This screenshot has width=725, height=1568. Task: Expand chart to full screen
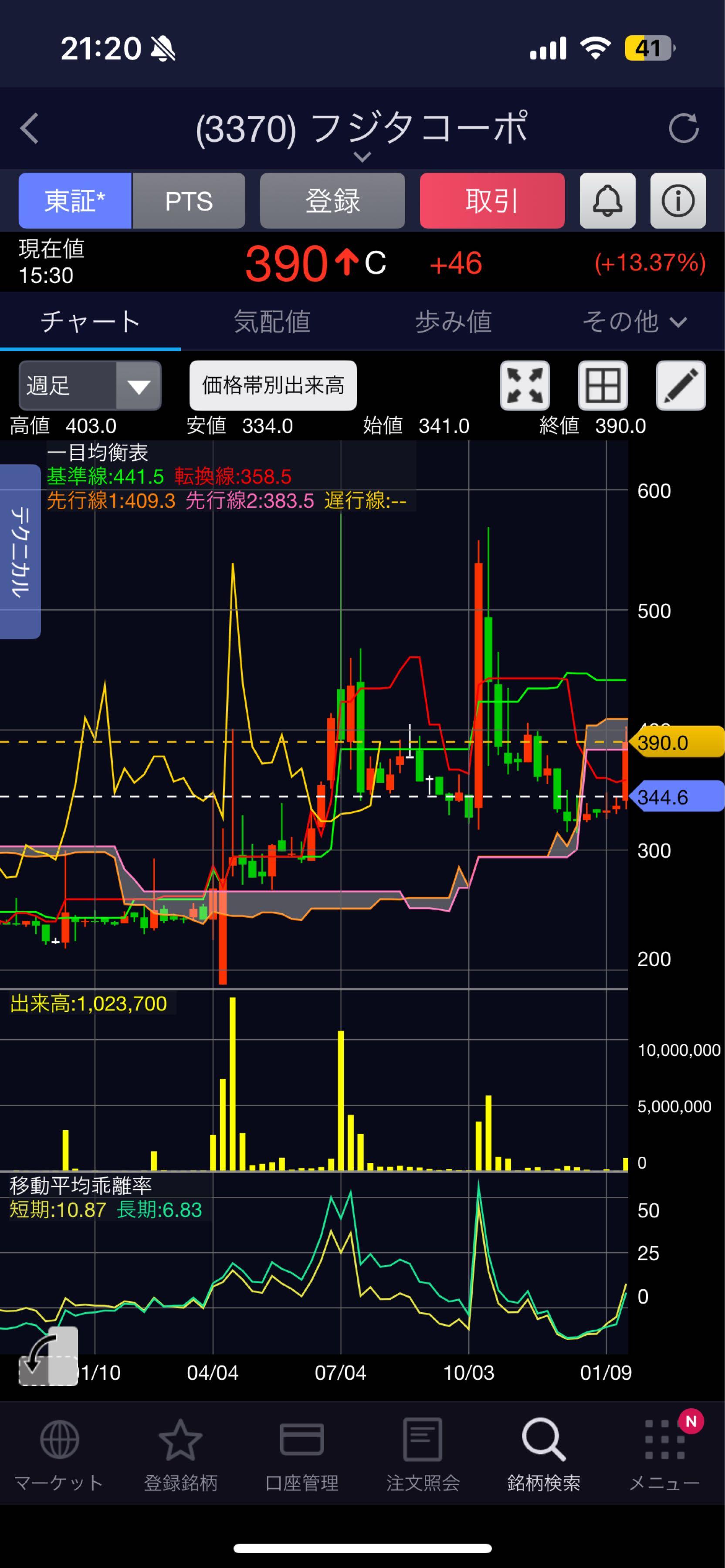pos(525,385)
